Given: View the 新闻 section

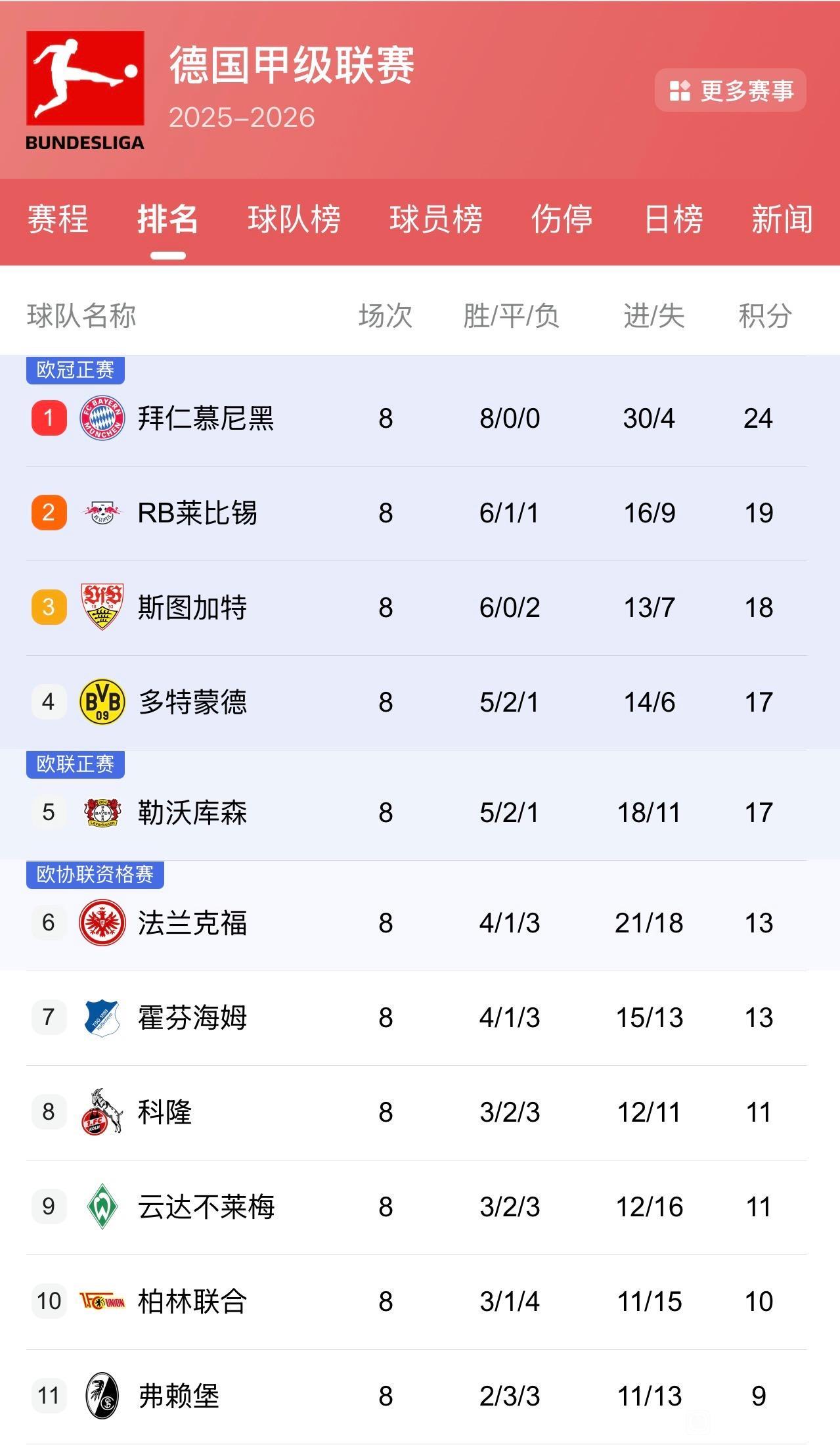Looking at the screenshot, I should [783, 220].
